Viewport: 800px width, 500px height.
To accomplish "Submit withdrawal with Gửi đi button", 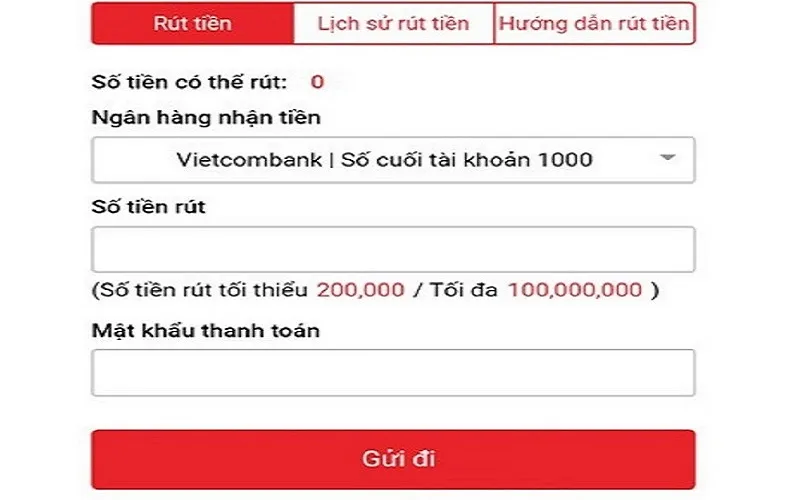I will tap(393, 460).
